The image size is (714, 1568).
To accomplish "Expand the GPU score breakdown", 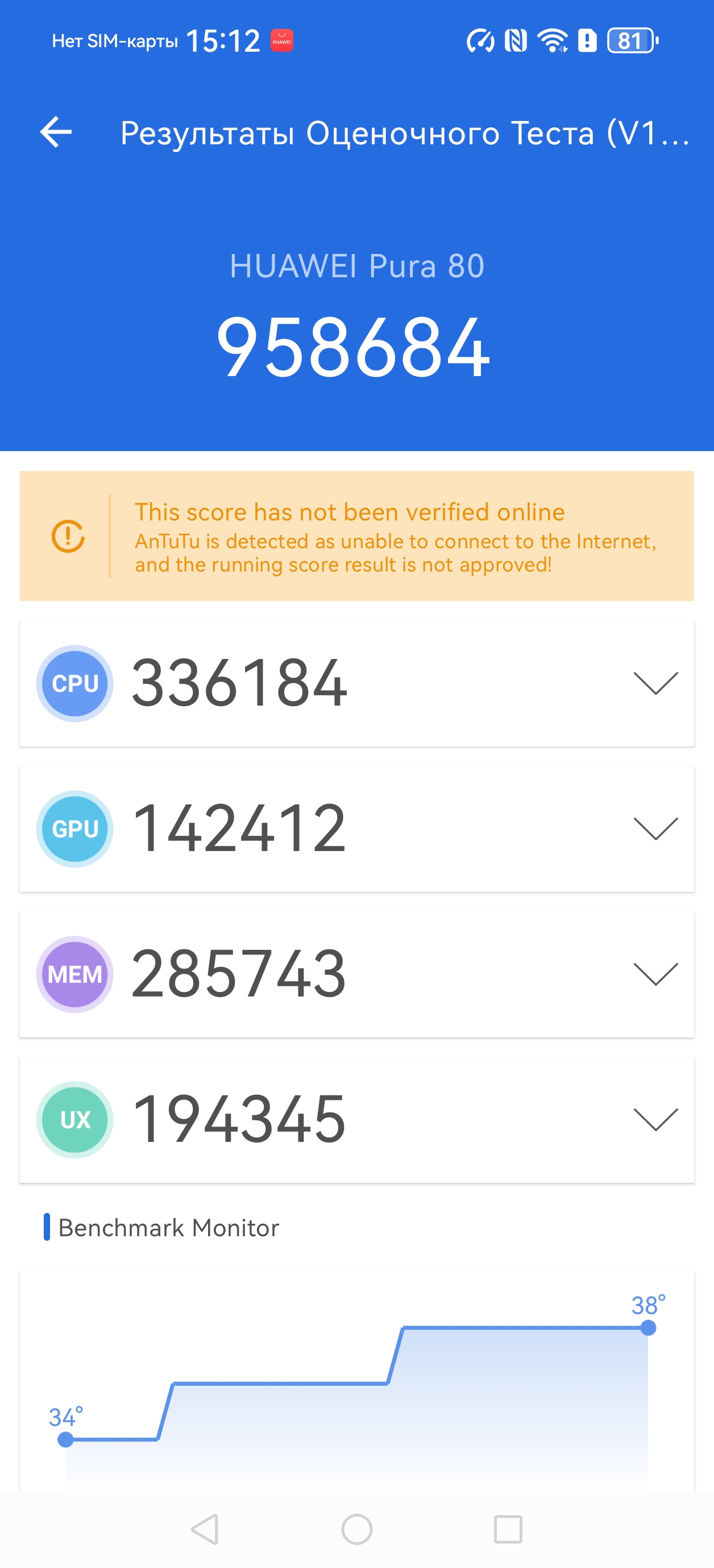I will pyautogui.click(x=655, y=829).
